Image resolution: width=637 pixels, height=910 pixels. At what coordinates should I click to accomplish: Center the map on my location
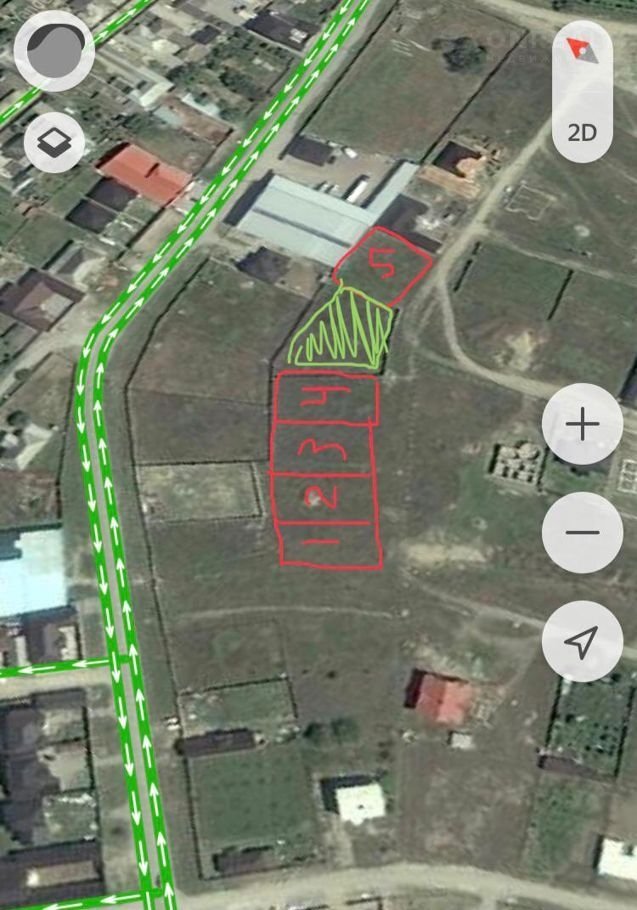582,642
